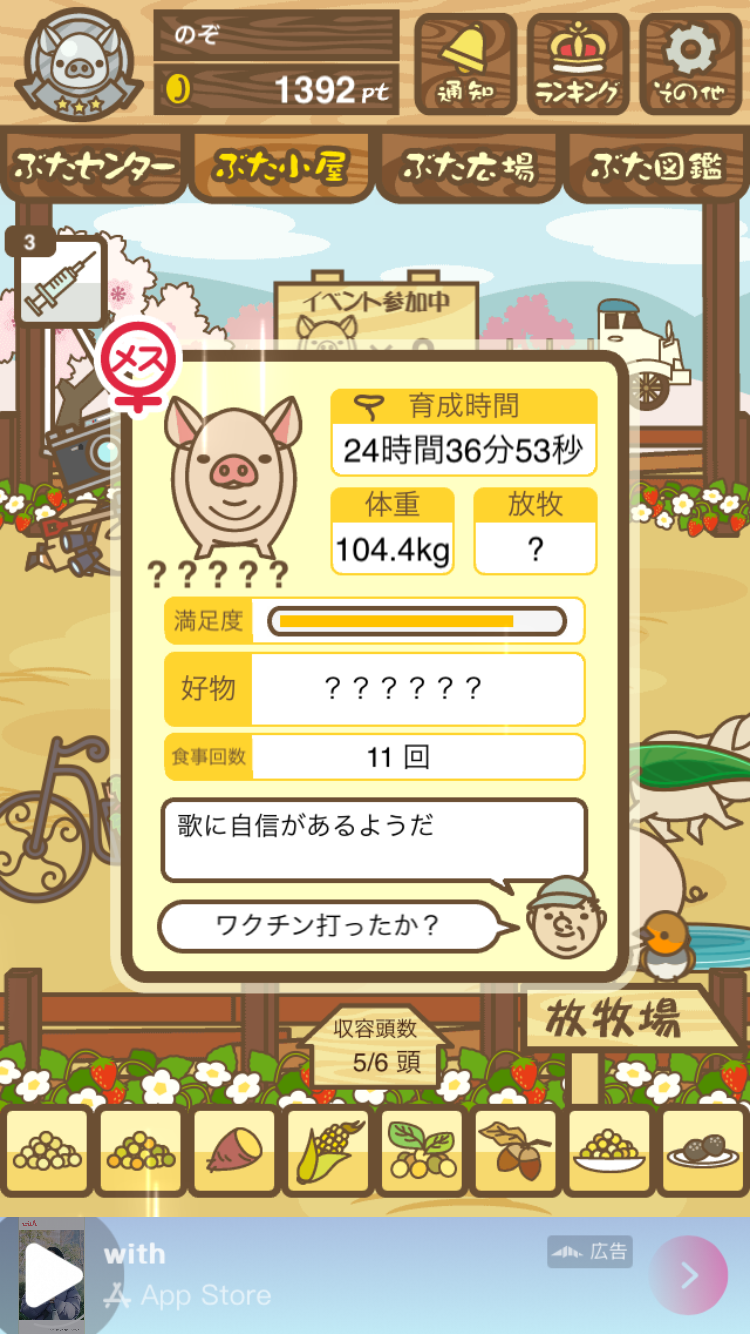750x1334 pixels.
Task: Open the その他 settings gear
Action: 690,62
